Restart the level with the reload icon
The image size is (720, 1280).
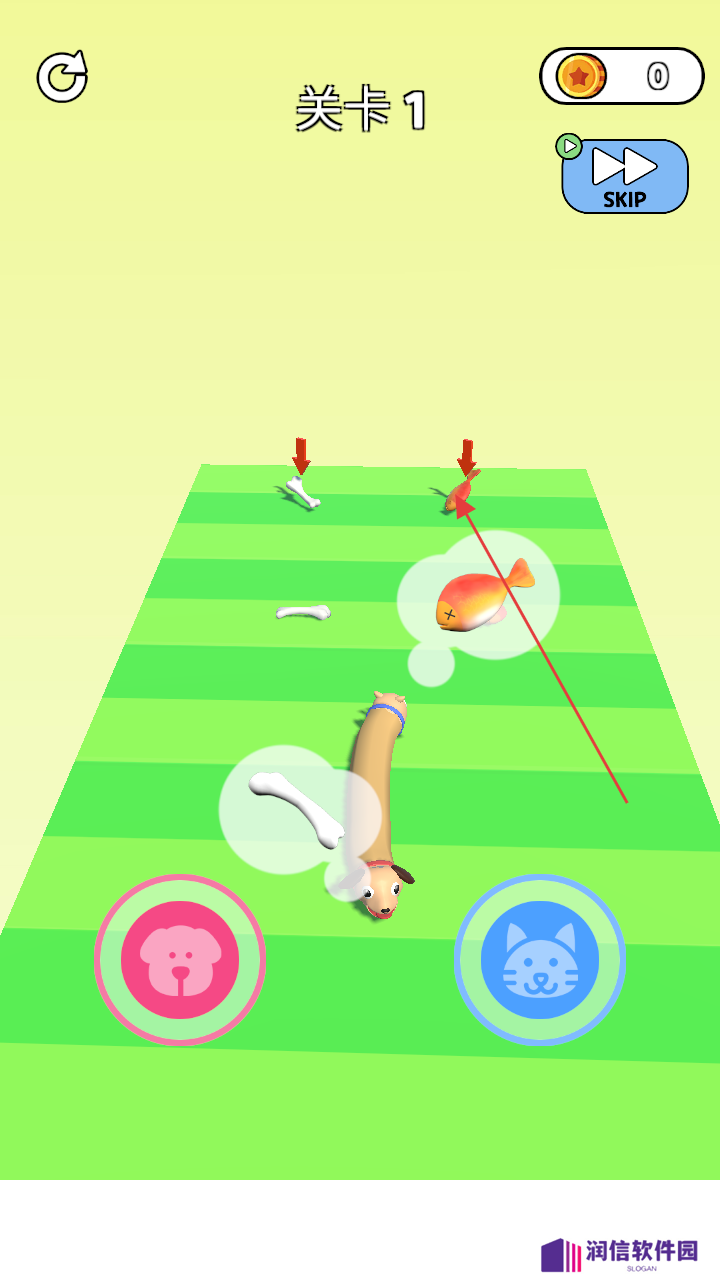[x=62, y=77]
